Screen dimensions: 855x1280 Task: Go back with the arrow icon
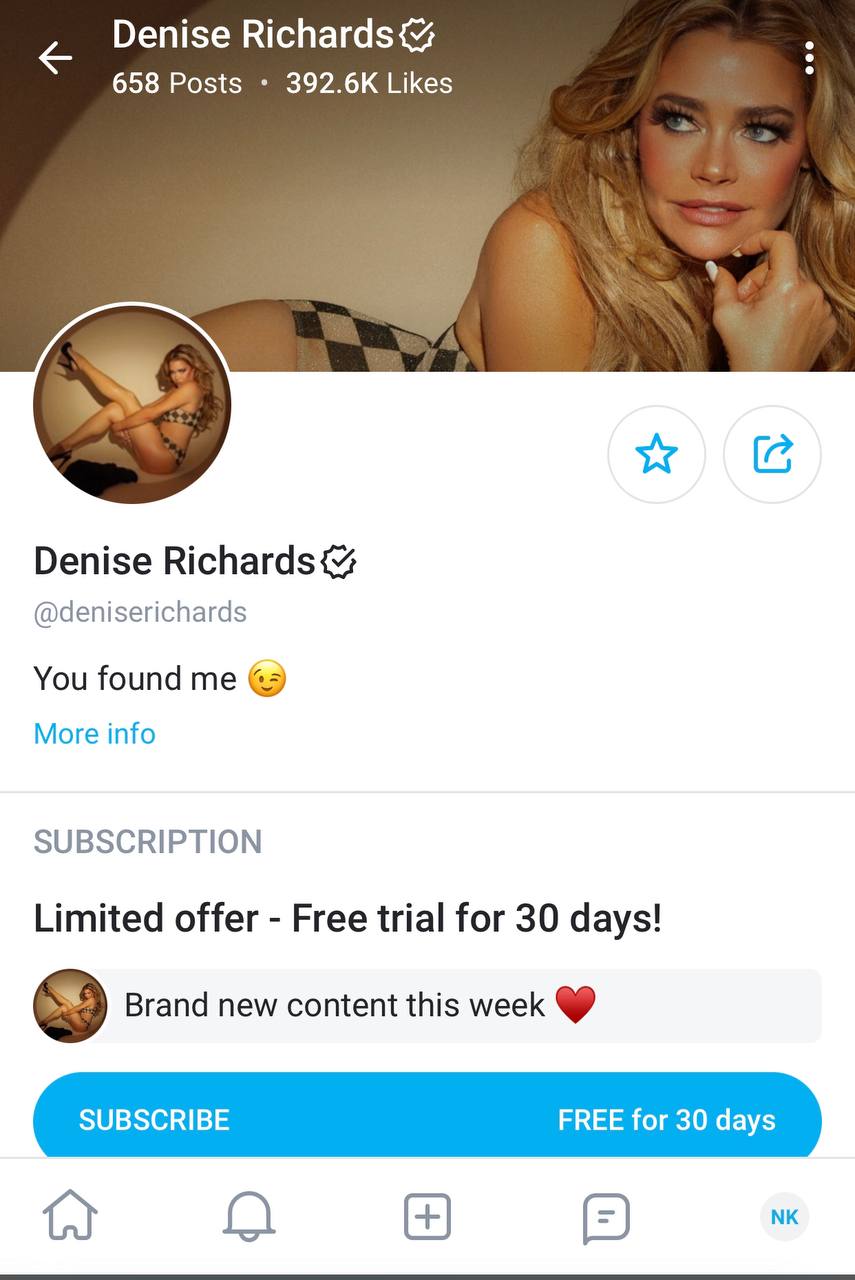56,58
